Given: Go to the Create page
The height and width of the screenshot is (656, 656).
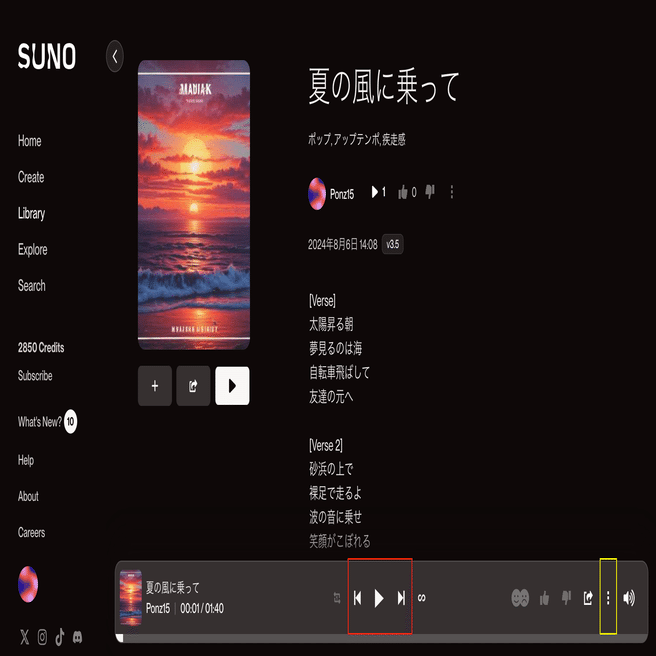Looking at the screenshot, I should pos(31,177).
